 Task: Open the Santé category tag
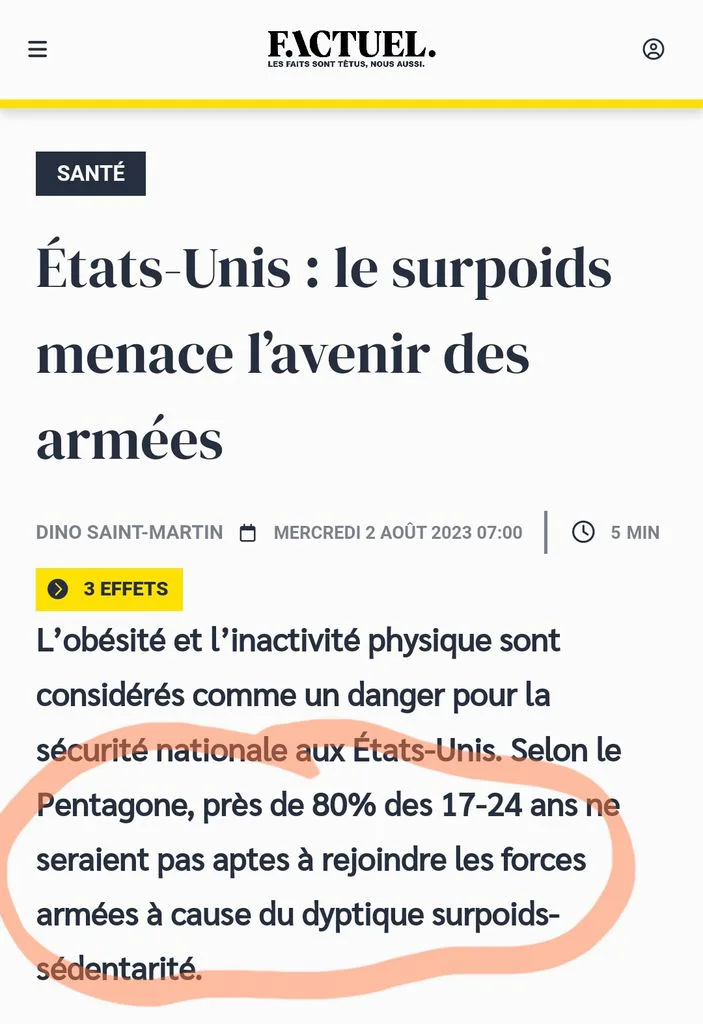click(91, 174)
